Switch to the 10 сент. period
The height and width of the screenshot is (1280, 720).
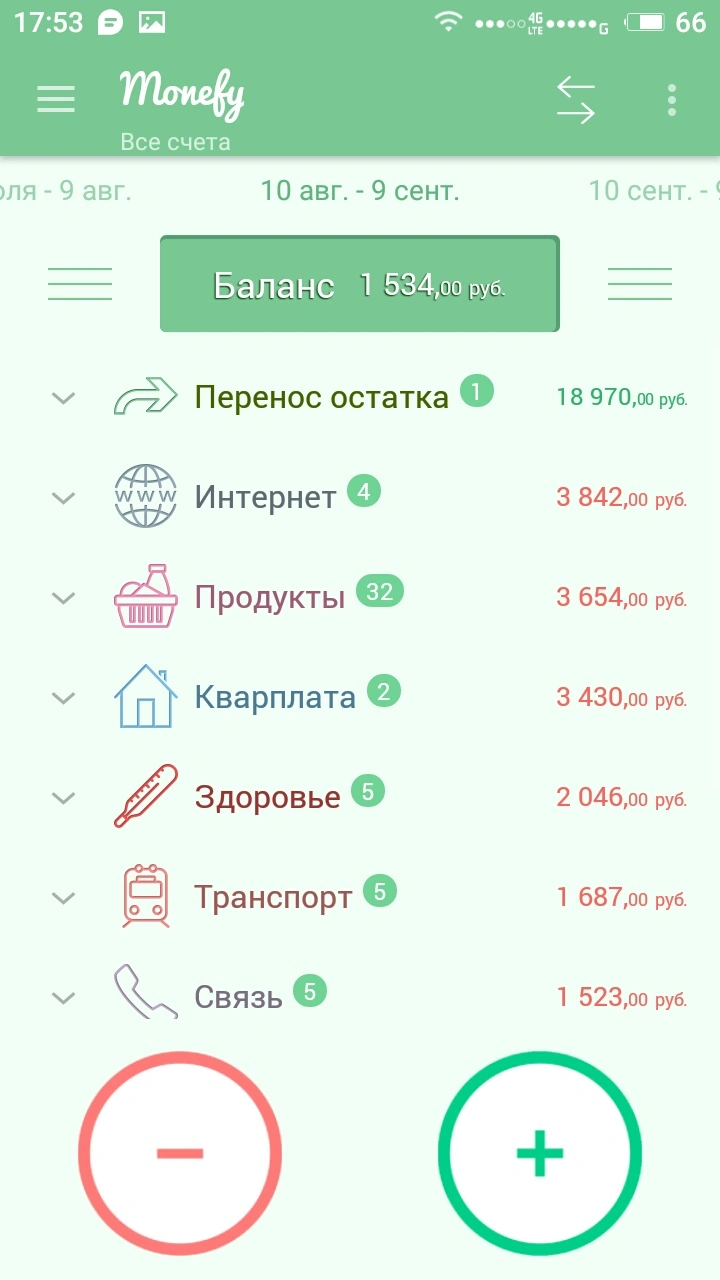point(653,190)
